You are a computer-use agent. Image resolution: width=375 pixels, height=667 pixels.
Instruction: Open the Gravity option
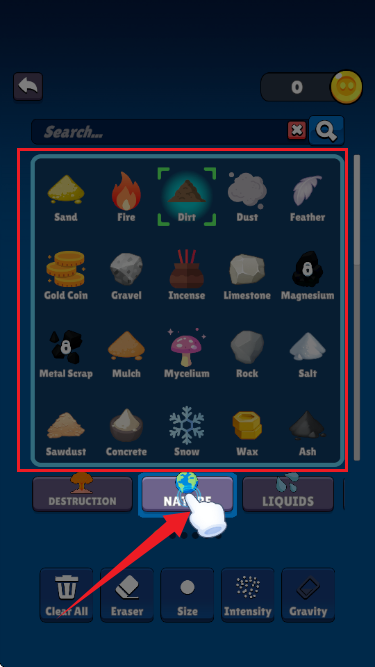tap(308, 595)
